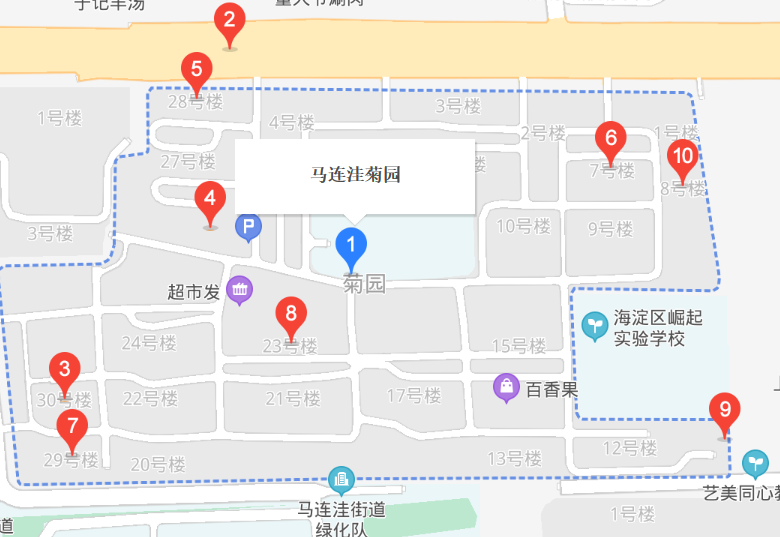Open the 马连洼街道绿化队 marker
The image size is (780, 537).
(342, 479)
